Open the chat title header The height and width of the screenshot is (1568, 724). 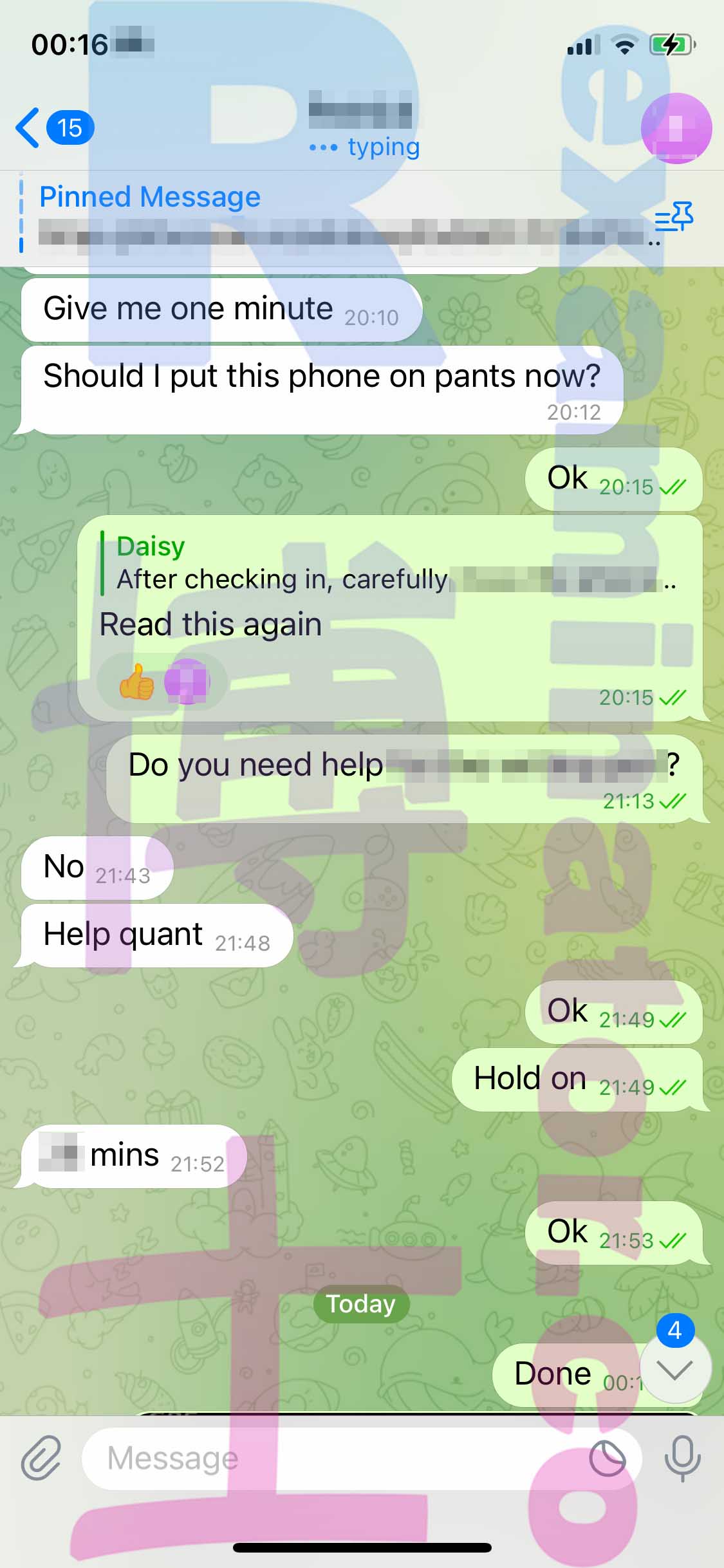(x=362, y=127)
